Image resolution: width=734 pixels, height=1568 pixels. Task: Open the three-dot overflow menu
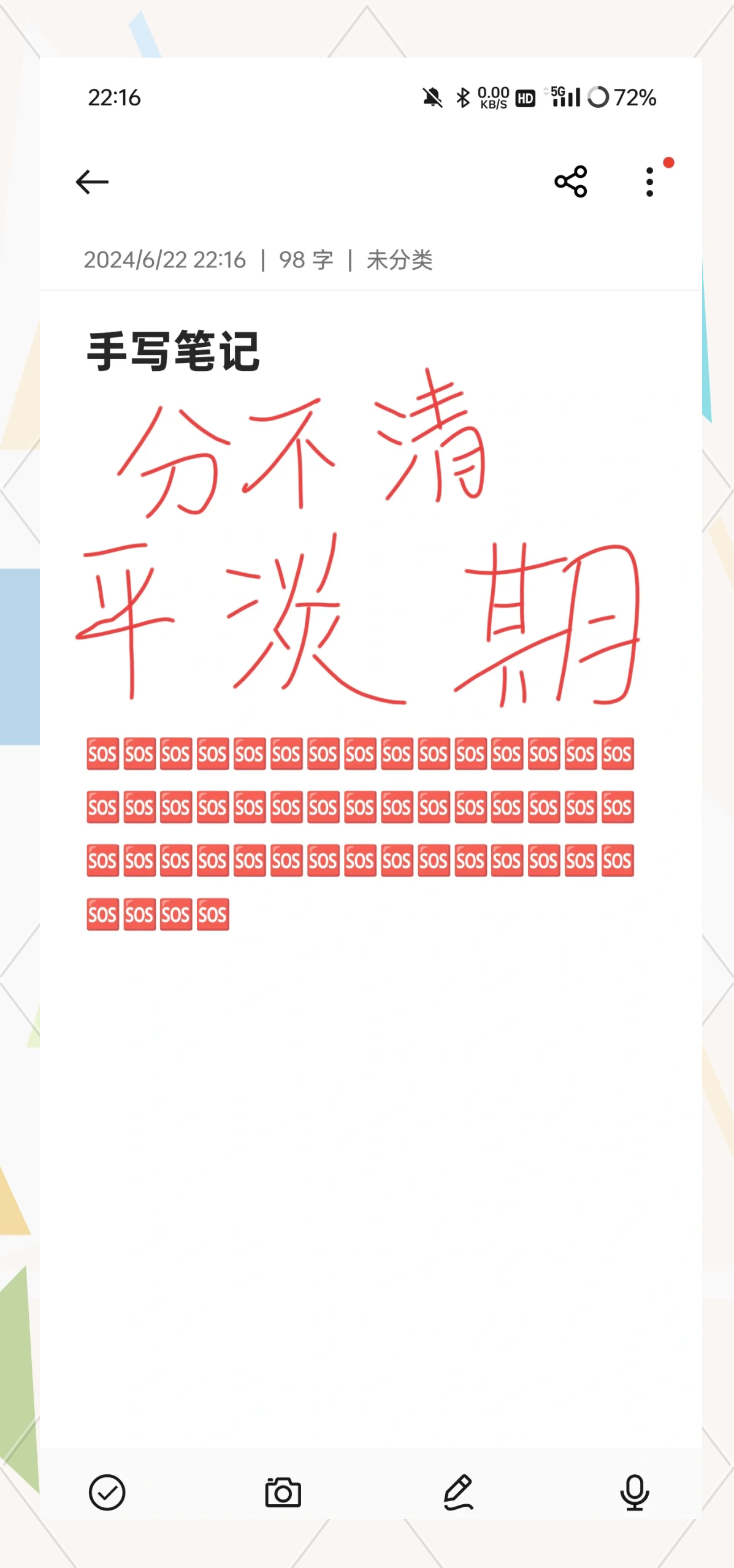coord(649,182)
